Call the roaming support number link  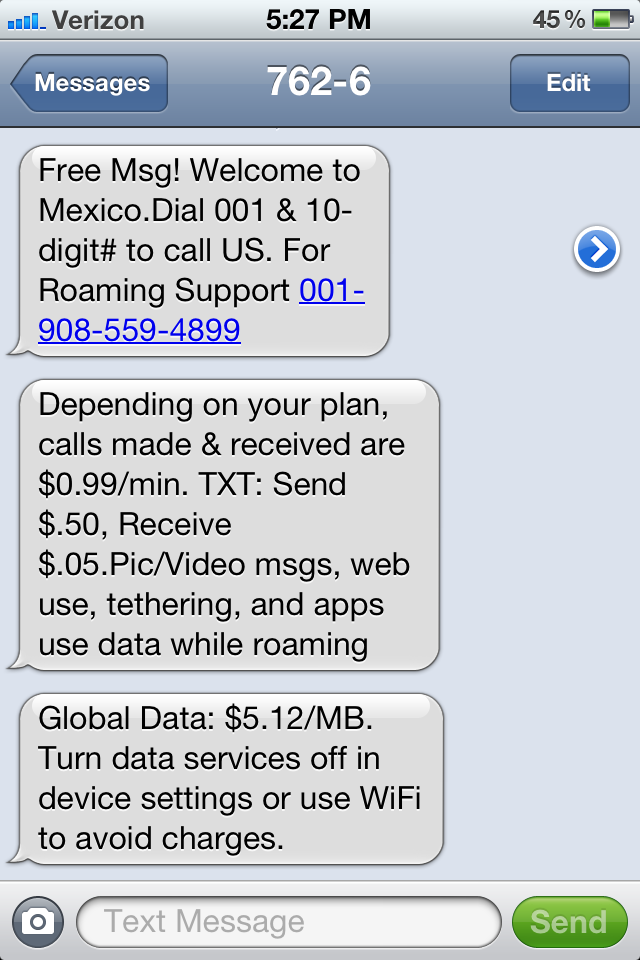click(x=140, y=330)
